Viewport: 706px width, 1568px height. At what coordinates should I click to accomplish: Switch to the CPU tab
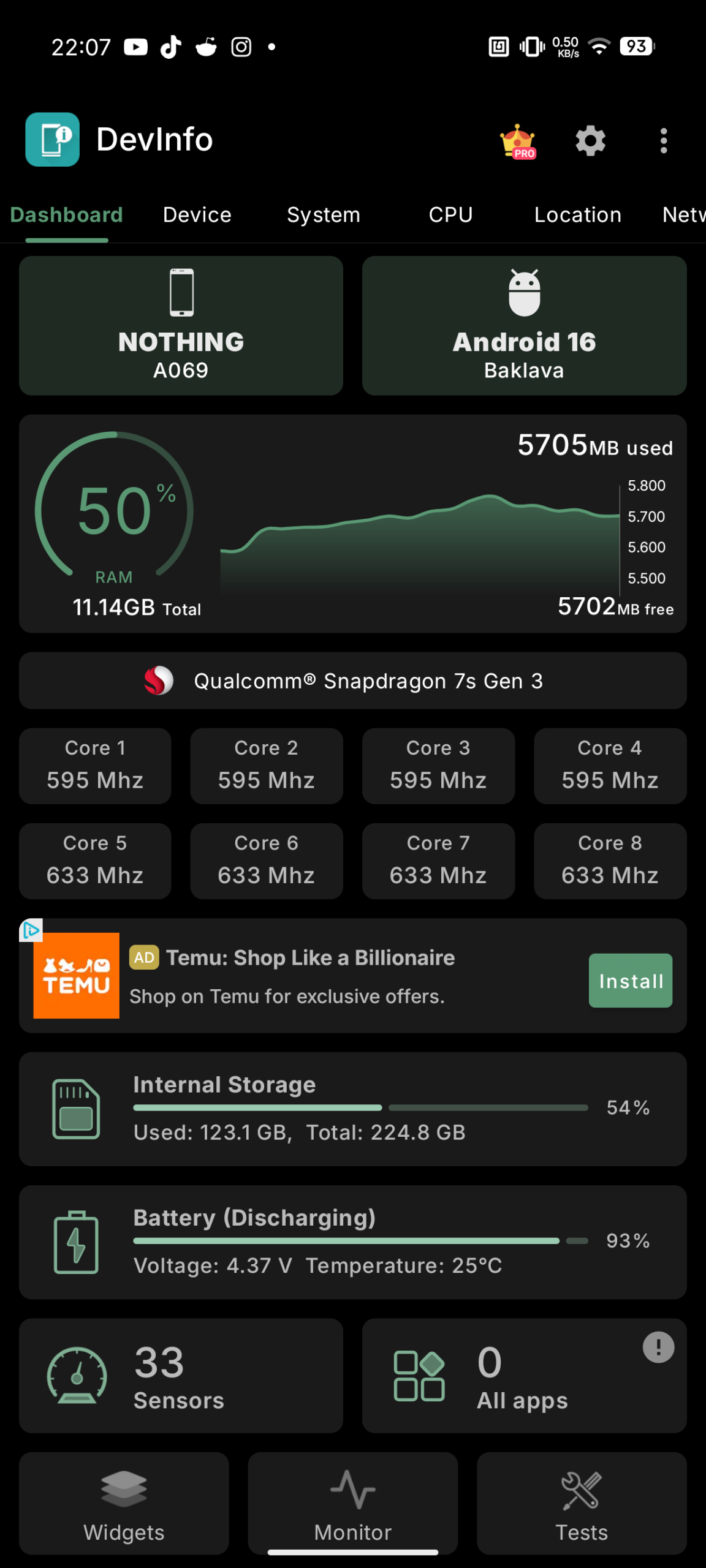click(x=450, y=215)
